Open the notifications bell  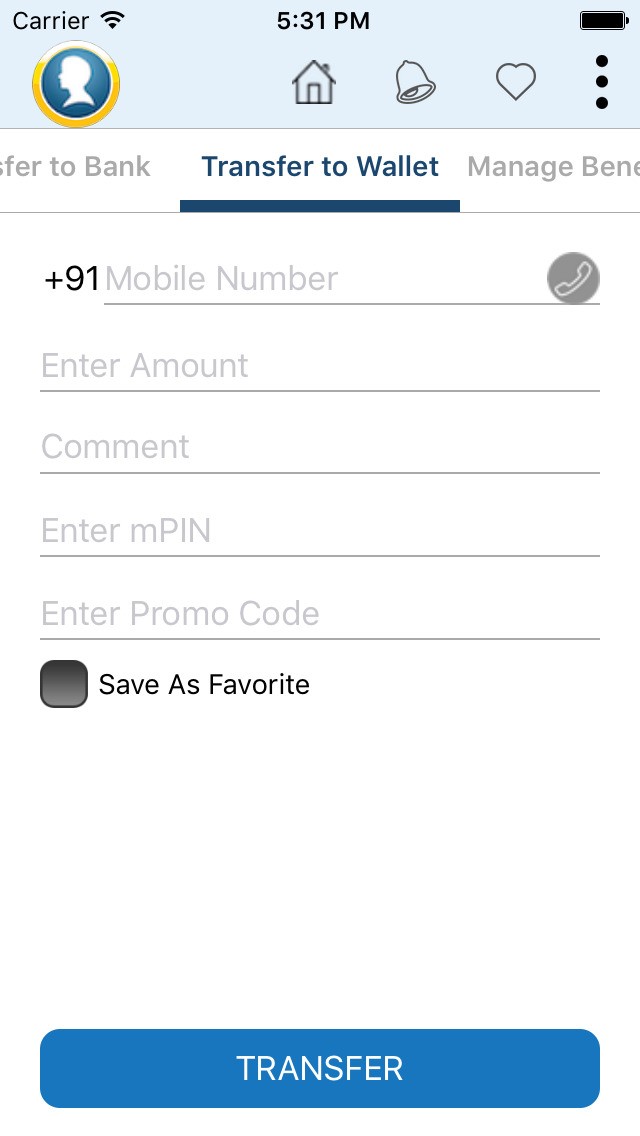tap(414, 82)
